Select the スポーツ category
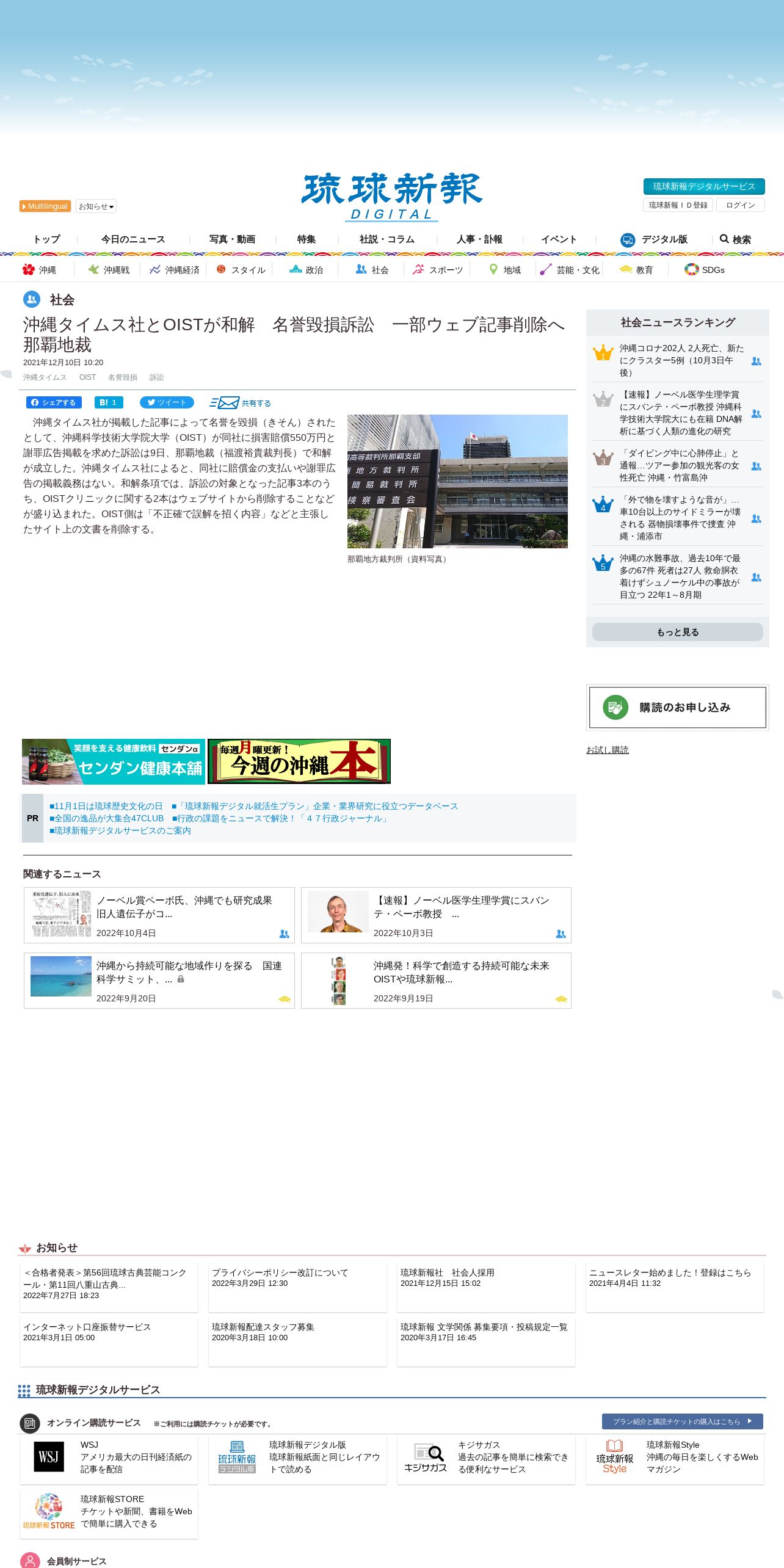 point(438,270)
